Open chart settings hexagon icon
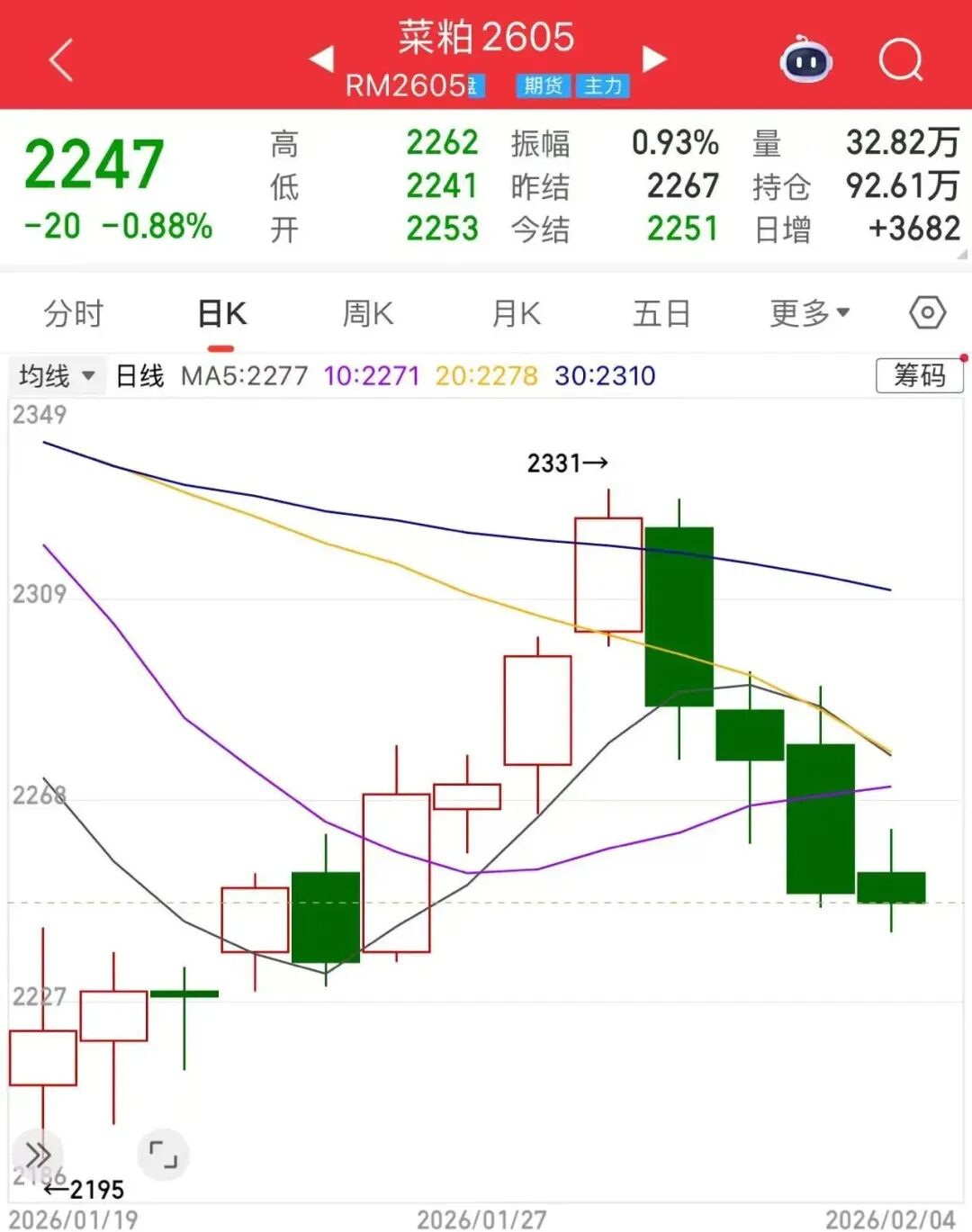 (927, 313)
